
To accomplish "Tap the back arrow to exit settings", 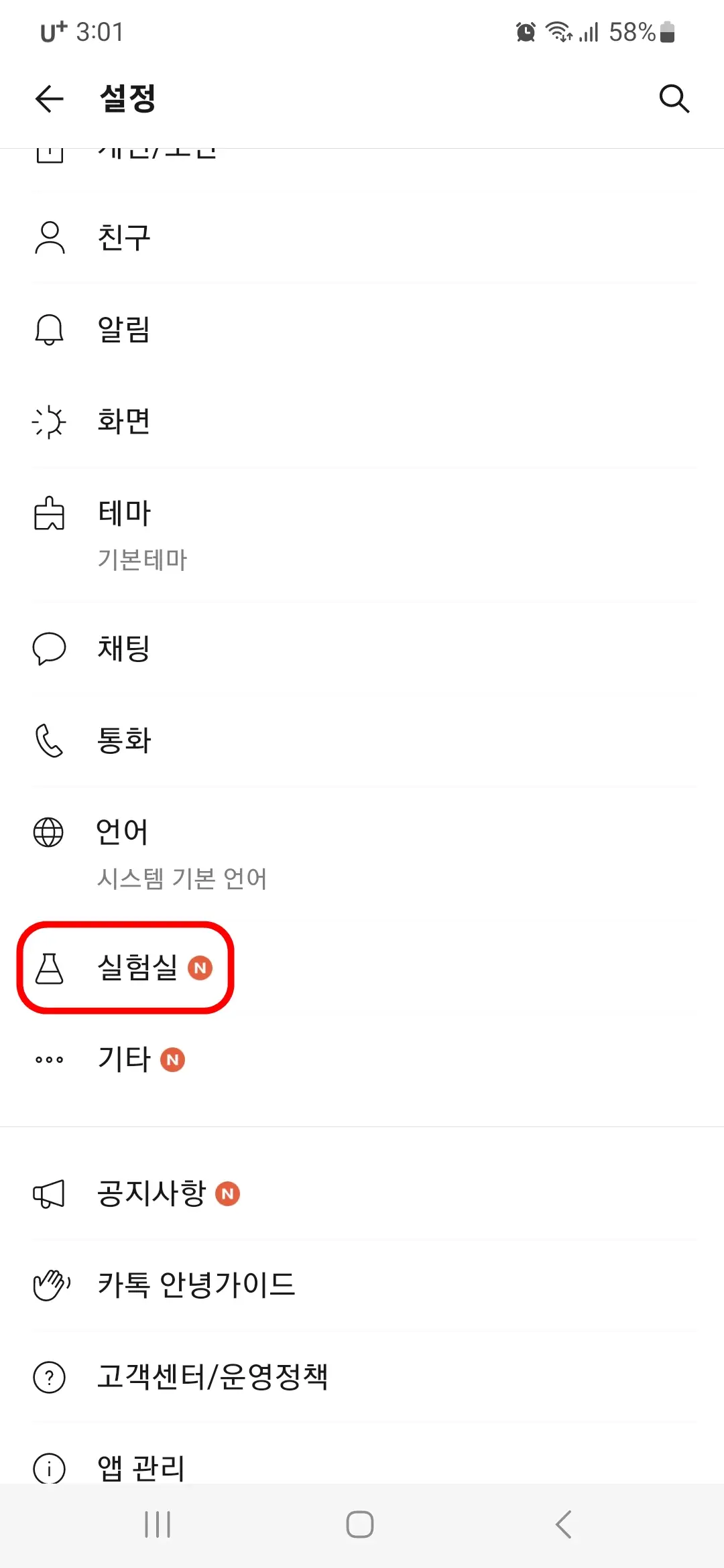I will tap(48, 99).
